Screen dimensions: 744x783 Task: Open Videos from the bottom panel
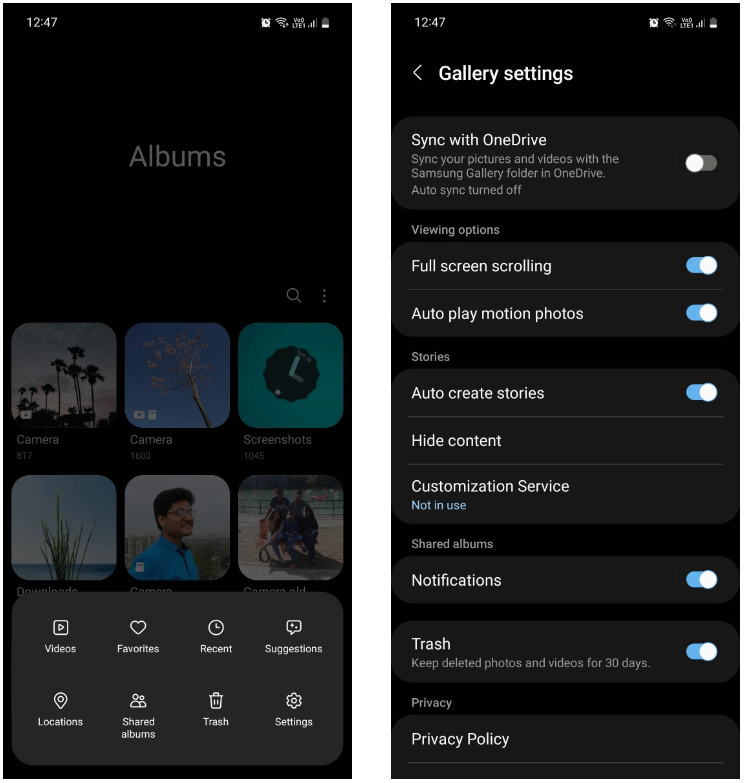coord(60,636)
